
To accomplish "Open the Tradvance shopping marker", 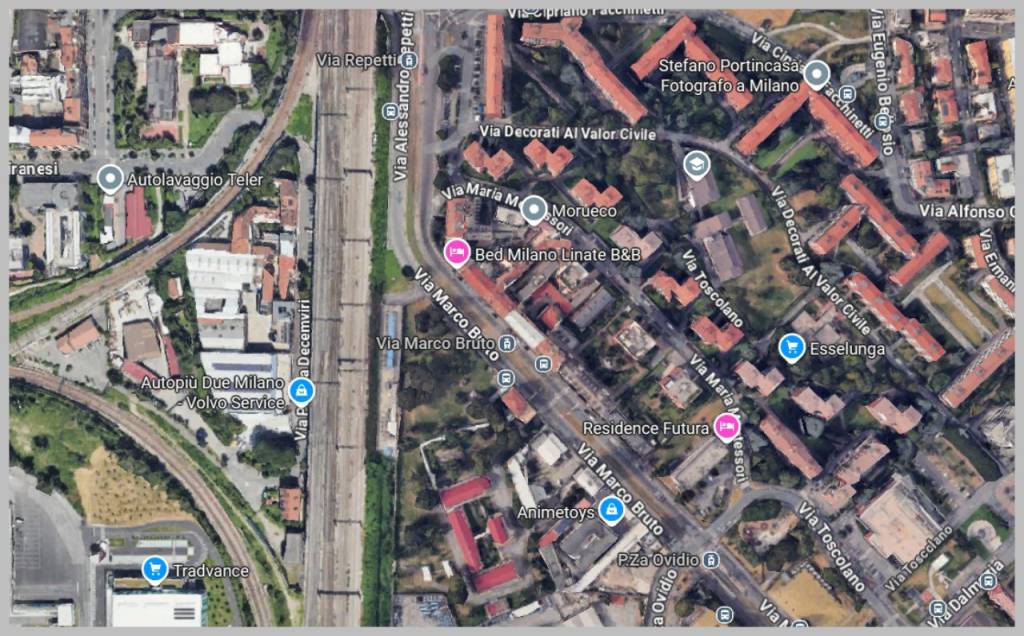I will click(x=154, y=569).
